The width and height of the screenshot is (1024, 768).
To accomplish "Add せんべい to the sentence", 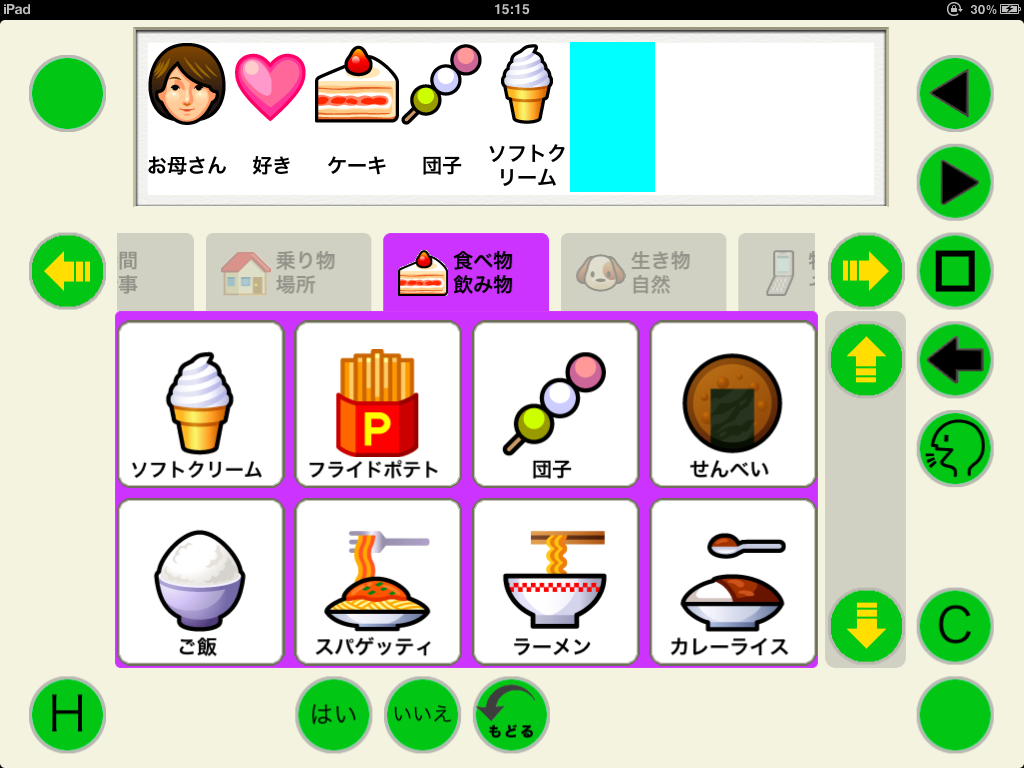I will pos(733,404).
